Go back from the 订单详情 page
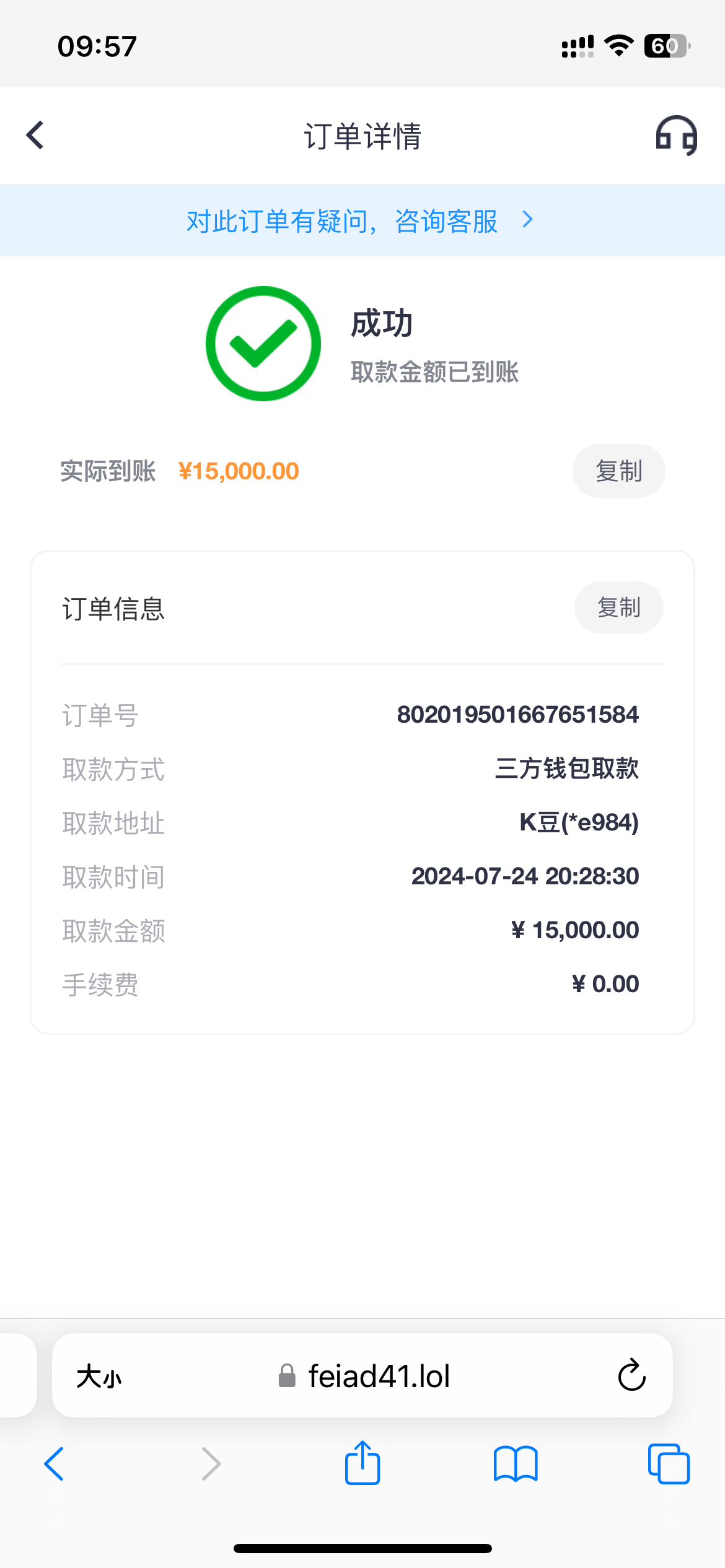Screen dimensions: 725x1568 35,135
